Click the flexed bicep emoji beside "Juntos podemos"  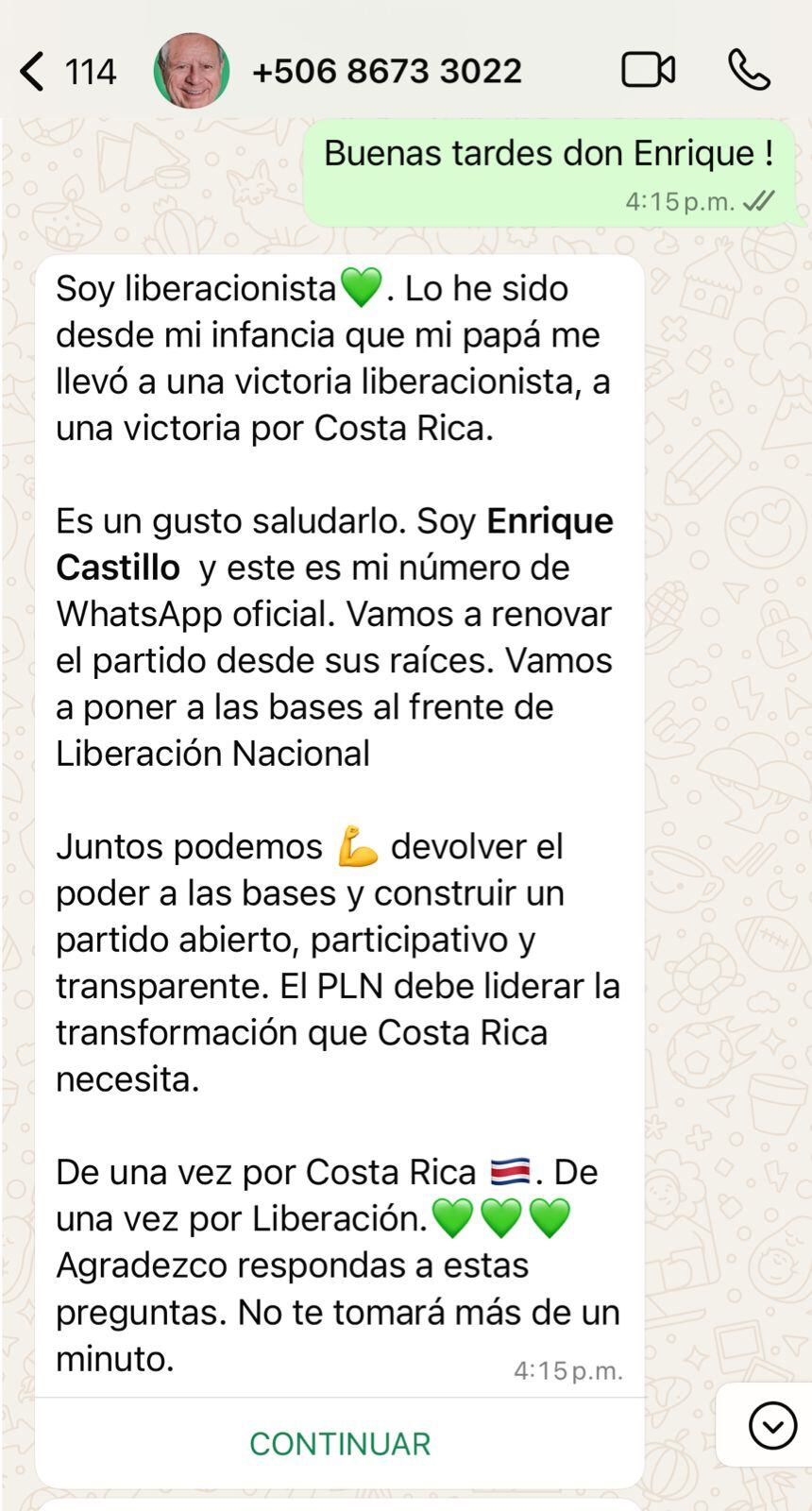click(x=355, y=848)
